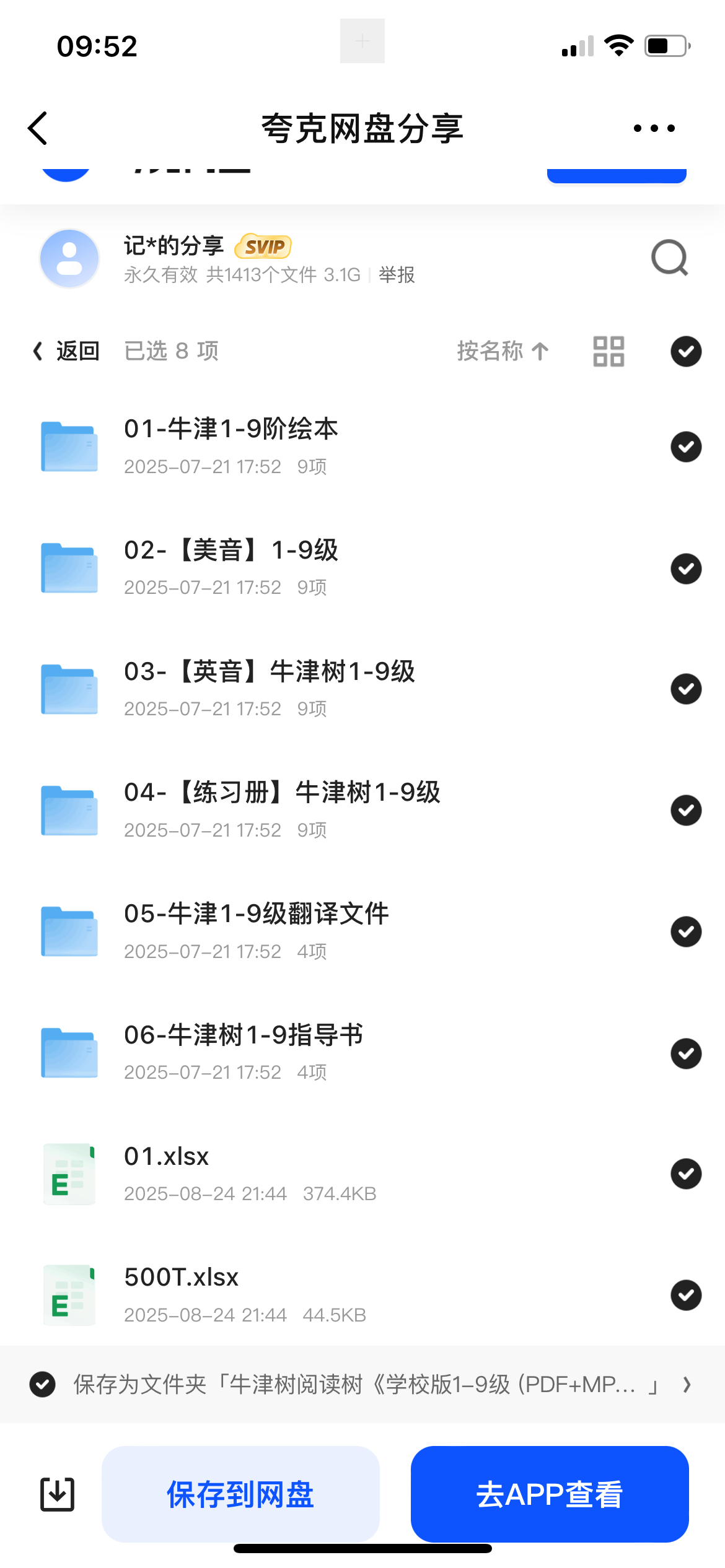Uncheck folder 02-【美音】1-9级
Image resolution: width=725 pixels, height=1568 pixels.
click(x=686, y=568)
